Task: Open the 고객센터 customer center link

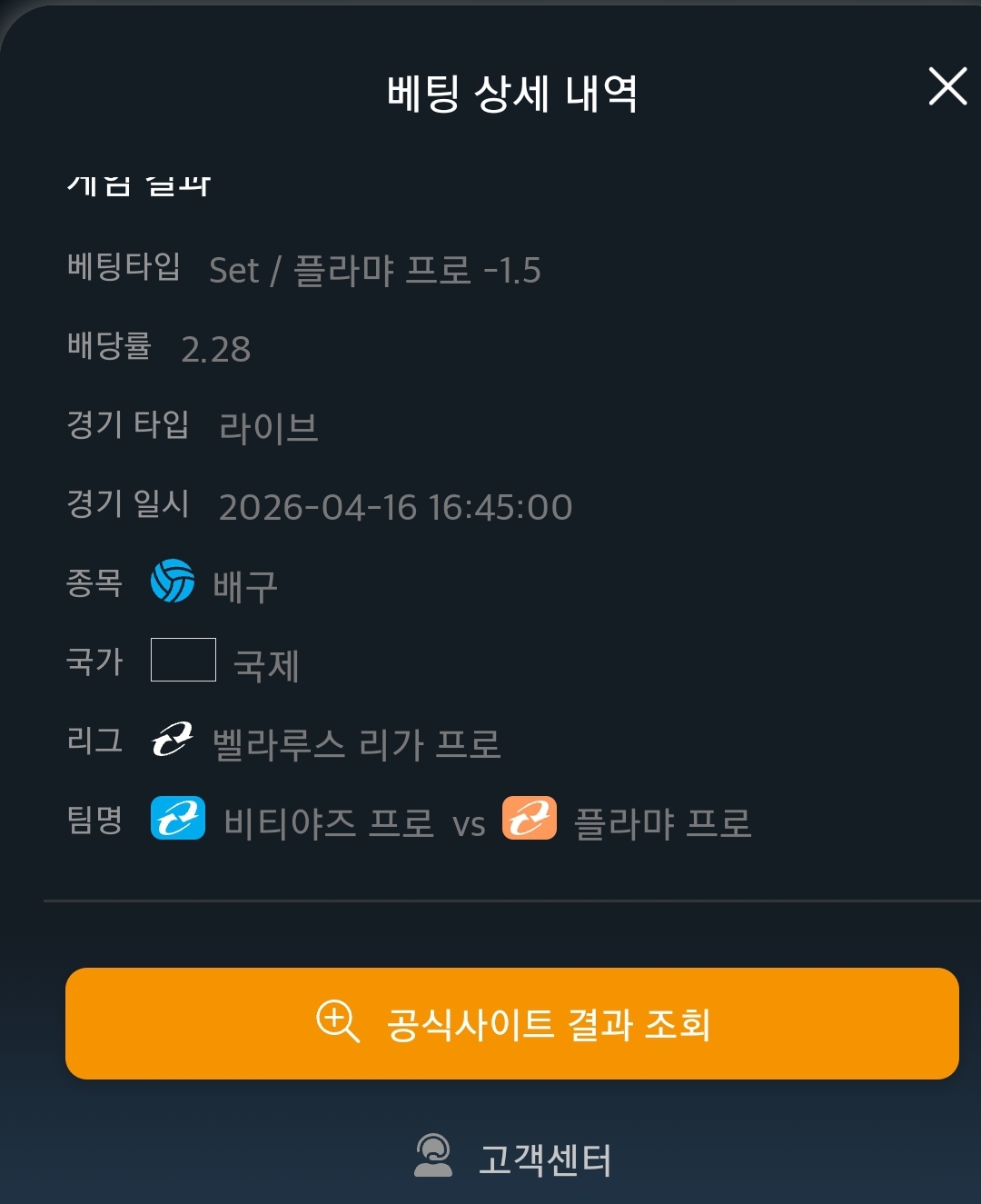Action: (x=543, y=1157)
